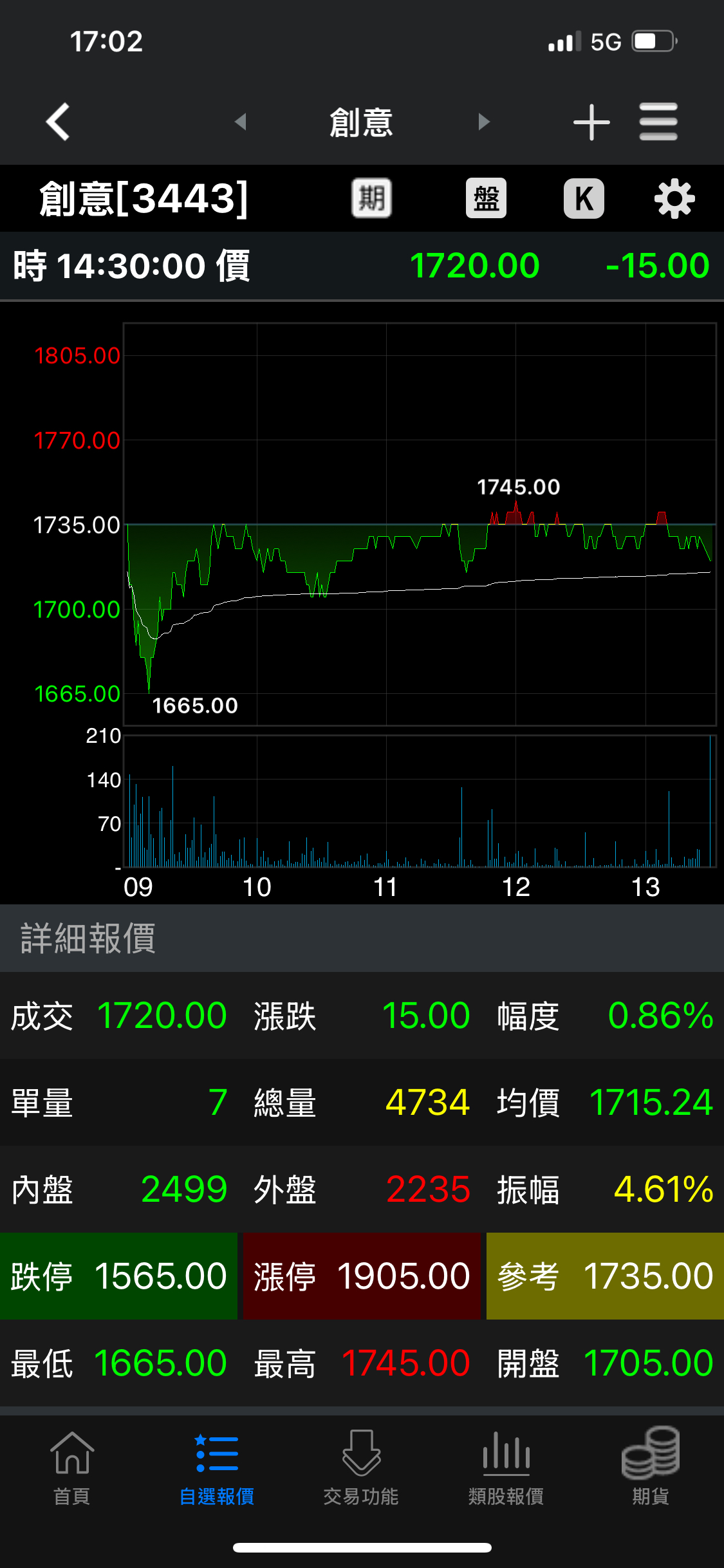Tap the 盤 button
Screen dimensions: 724x1568
486,198
